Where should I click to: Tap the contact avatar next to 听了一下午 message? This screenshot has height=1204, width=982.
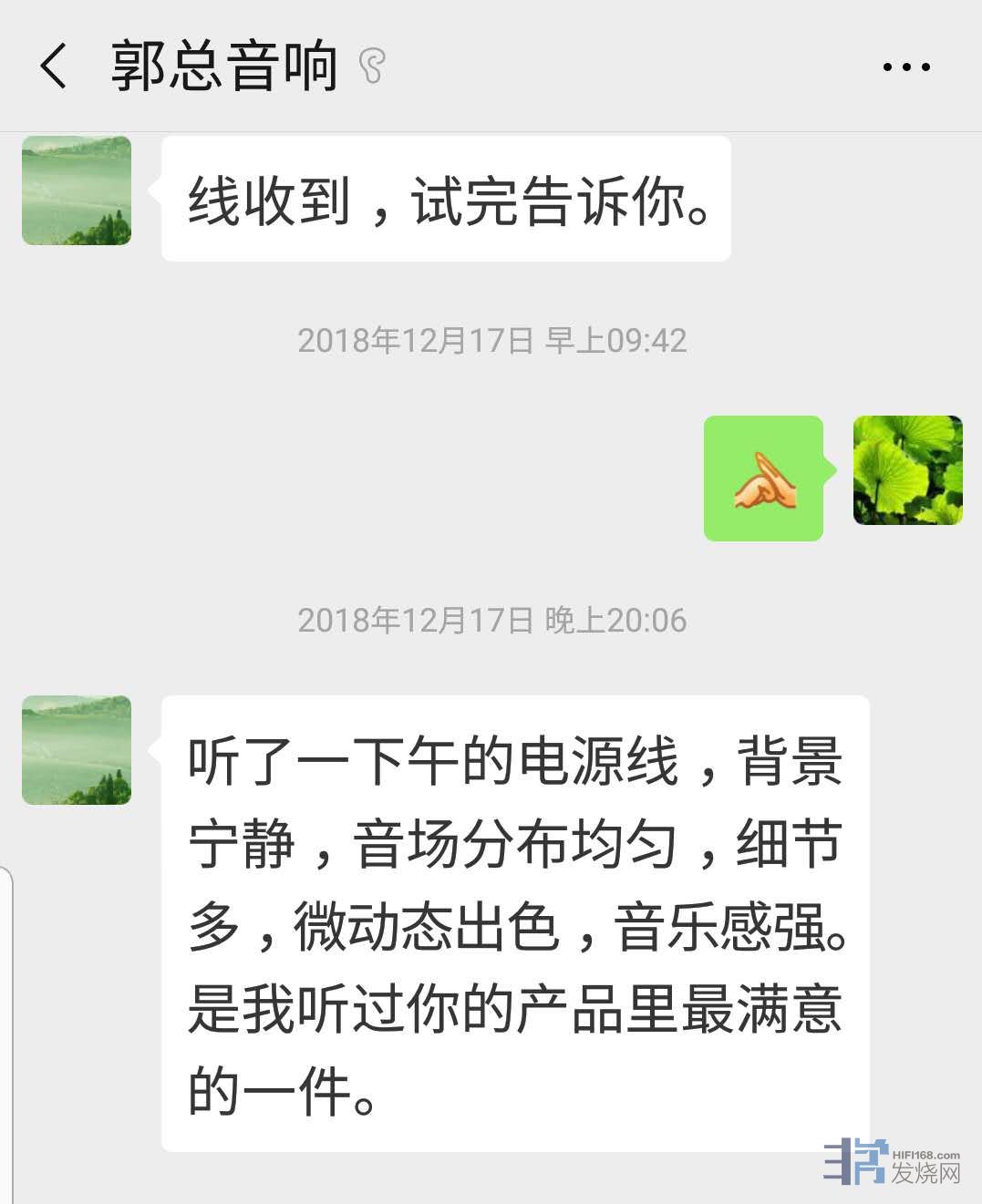(x=77, y=750)
